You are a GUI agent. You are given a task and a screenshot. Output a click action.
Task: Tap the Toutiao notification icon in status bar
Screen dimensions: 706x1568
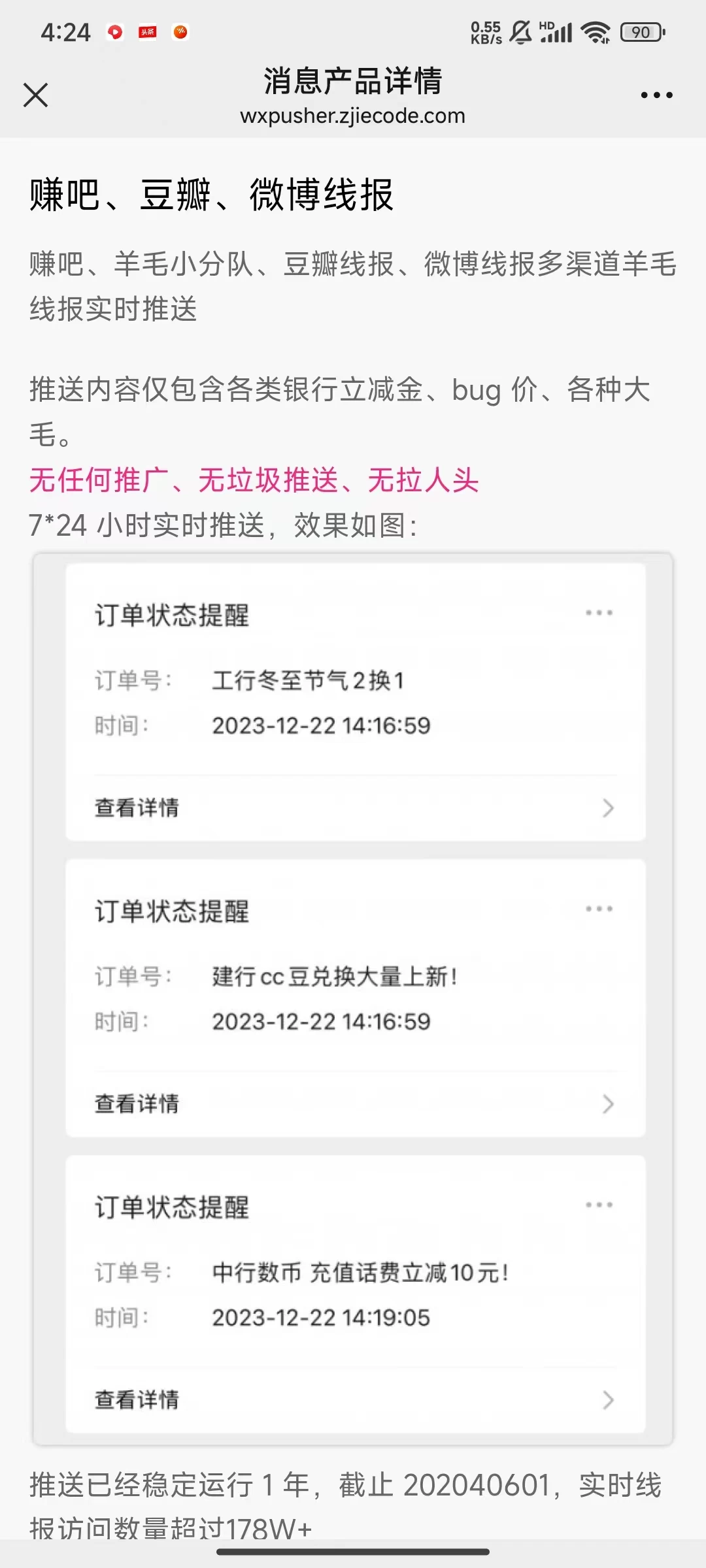(147, 33)
